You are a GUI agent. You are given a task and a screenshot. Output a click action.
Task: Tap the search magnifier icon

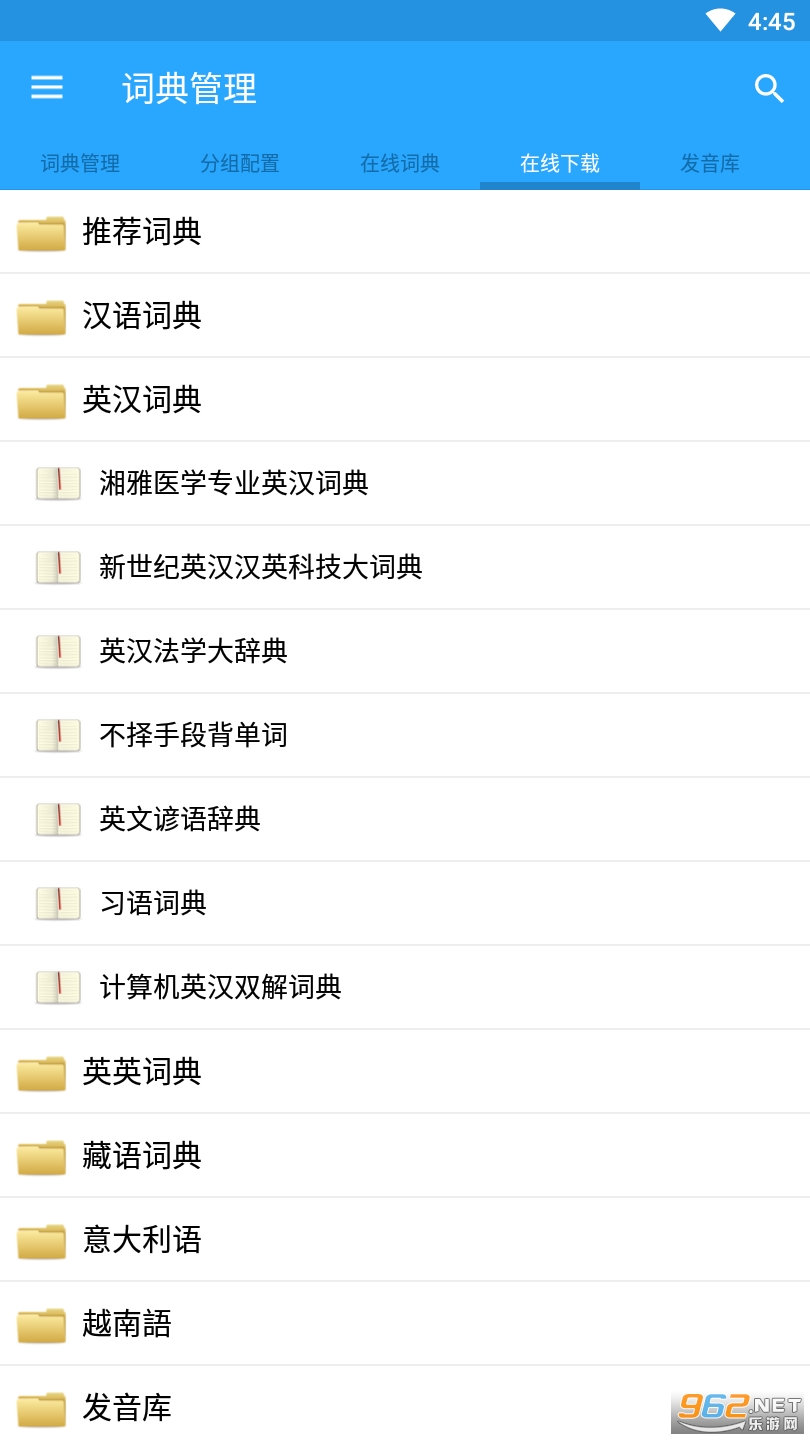tap(768, 88)
